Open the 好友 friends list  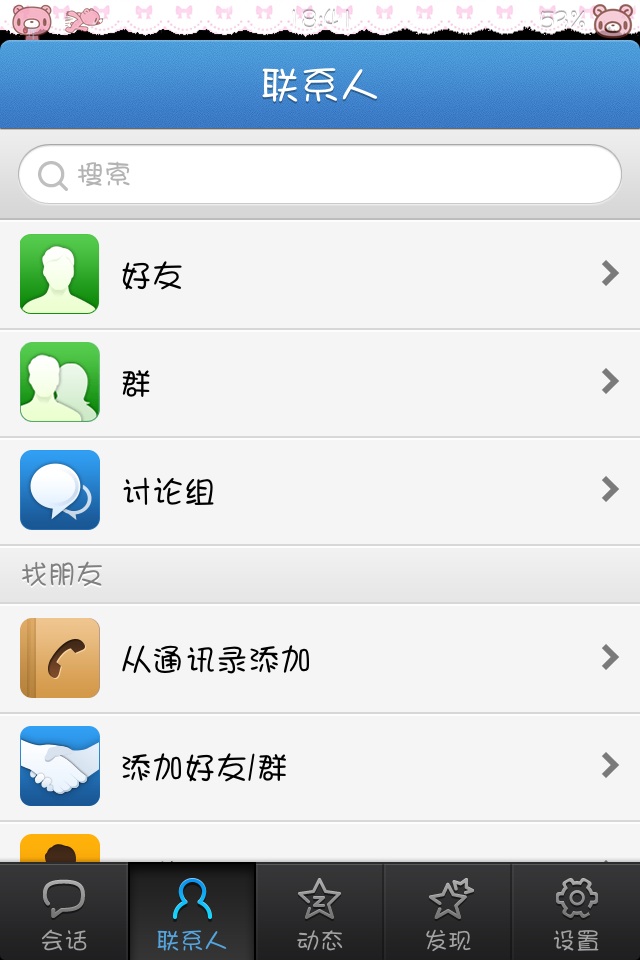click(x=320, y=274)
